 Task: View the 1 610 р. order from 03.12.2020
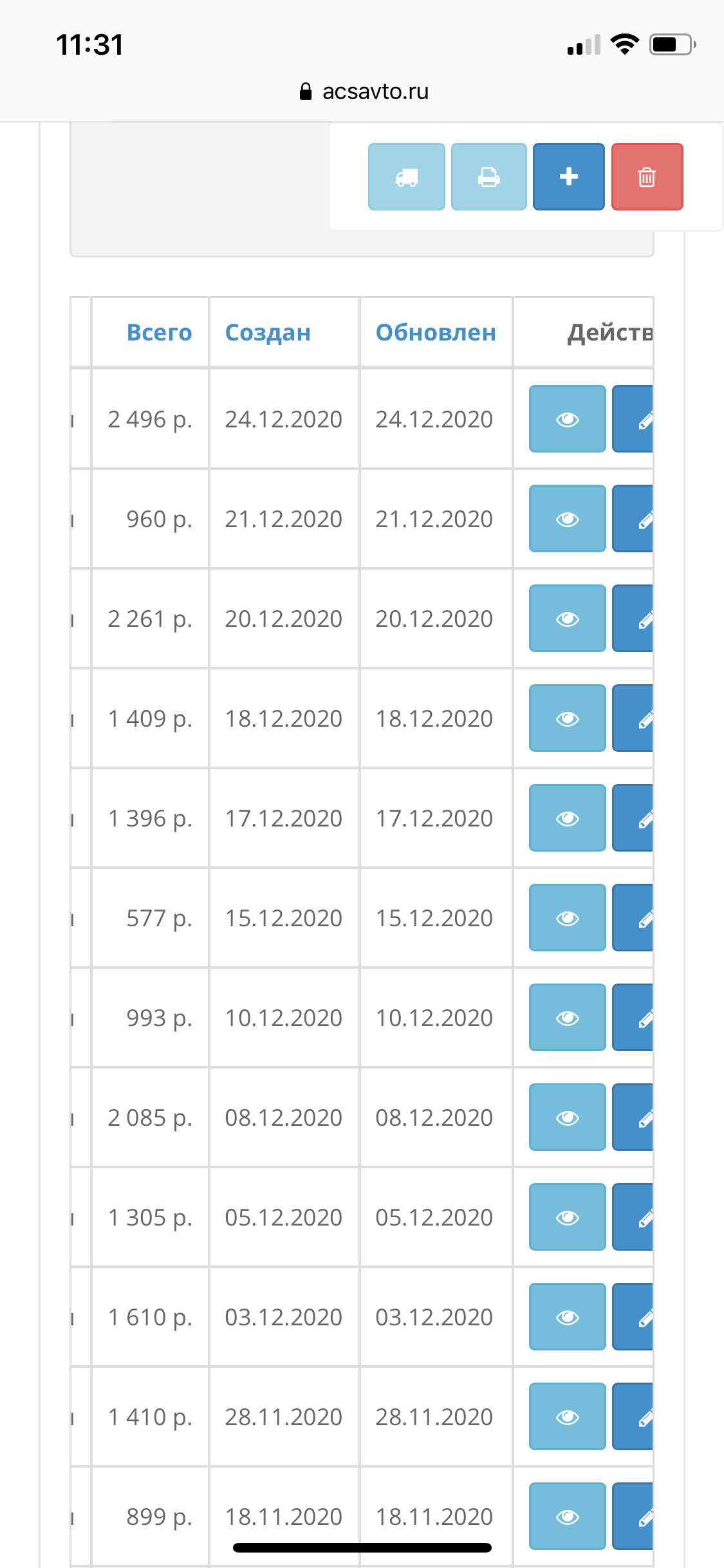(567, 1317)
